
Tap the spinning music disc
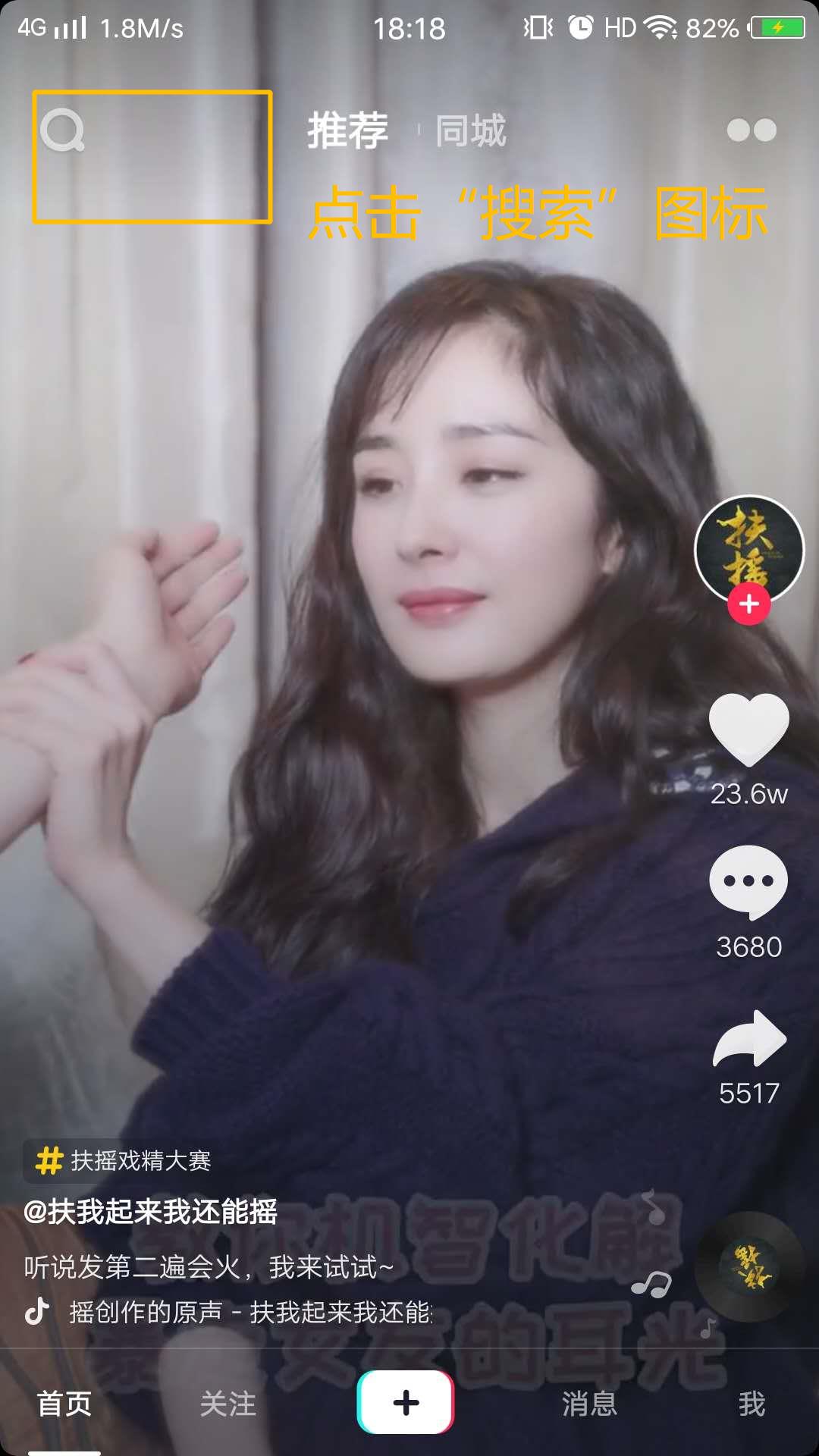pyautogui.click(x=749, y=1266)
